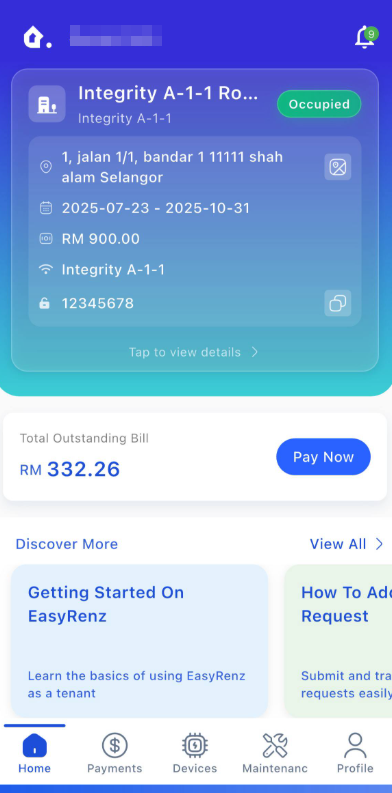Switch to the Devices tab
392x793 pixels.
[x=195, y=754]
